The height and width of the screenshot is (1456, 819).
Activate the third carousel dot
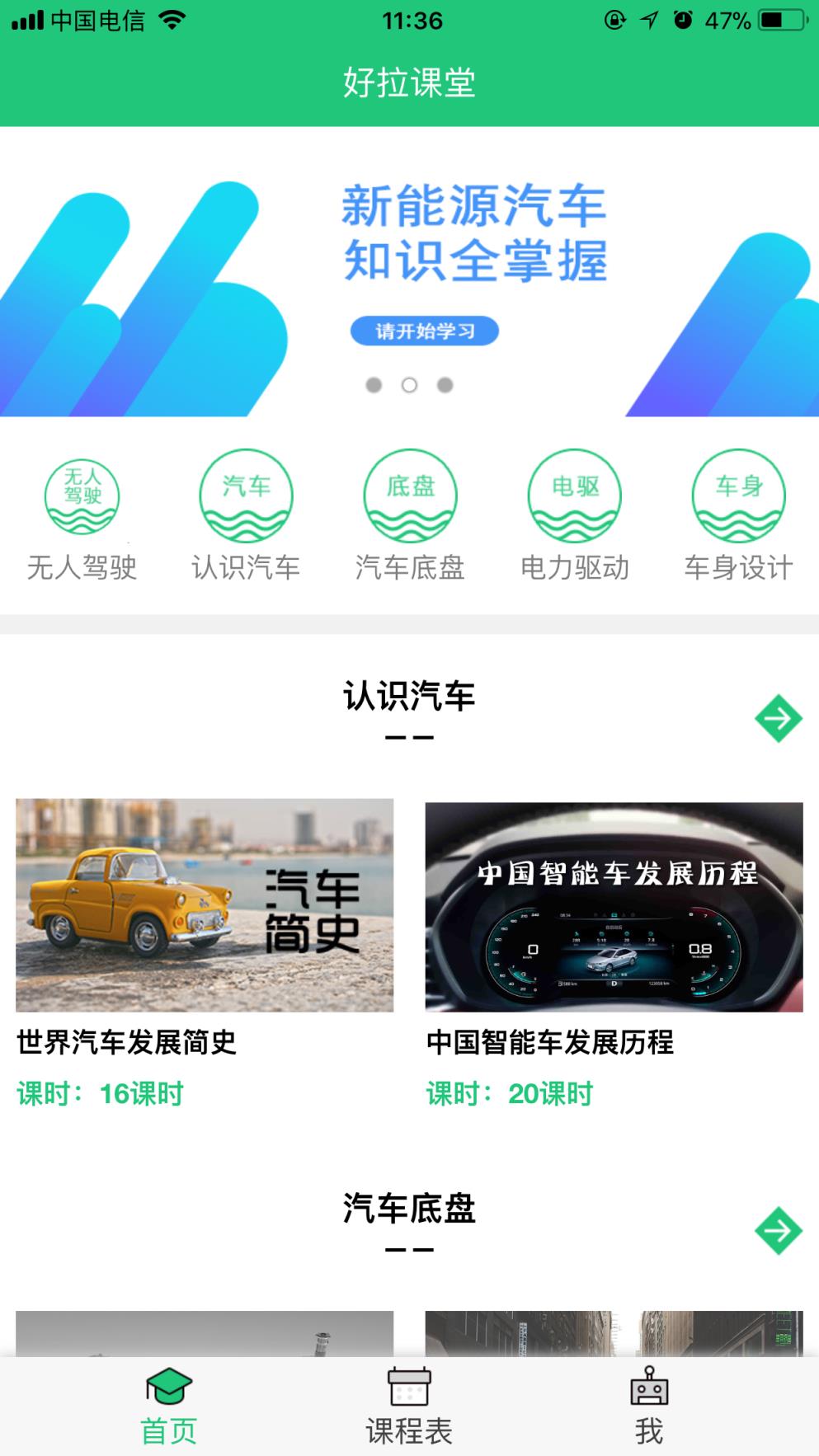coord(445,383)
